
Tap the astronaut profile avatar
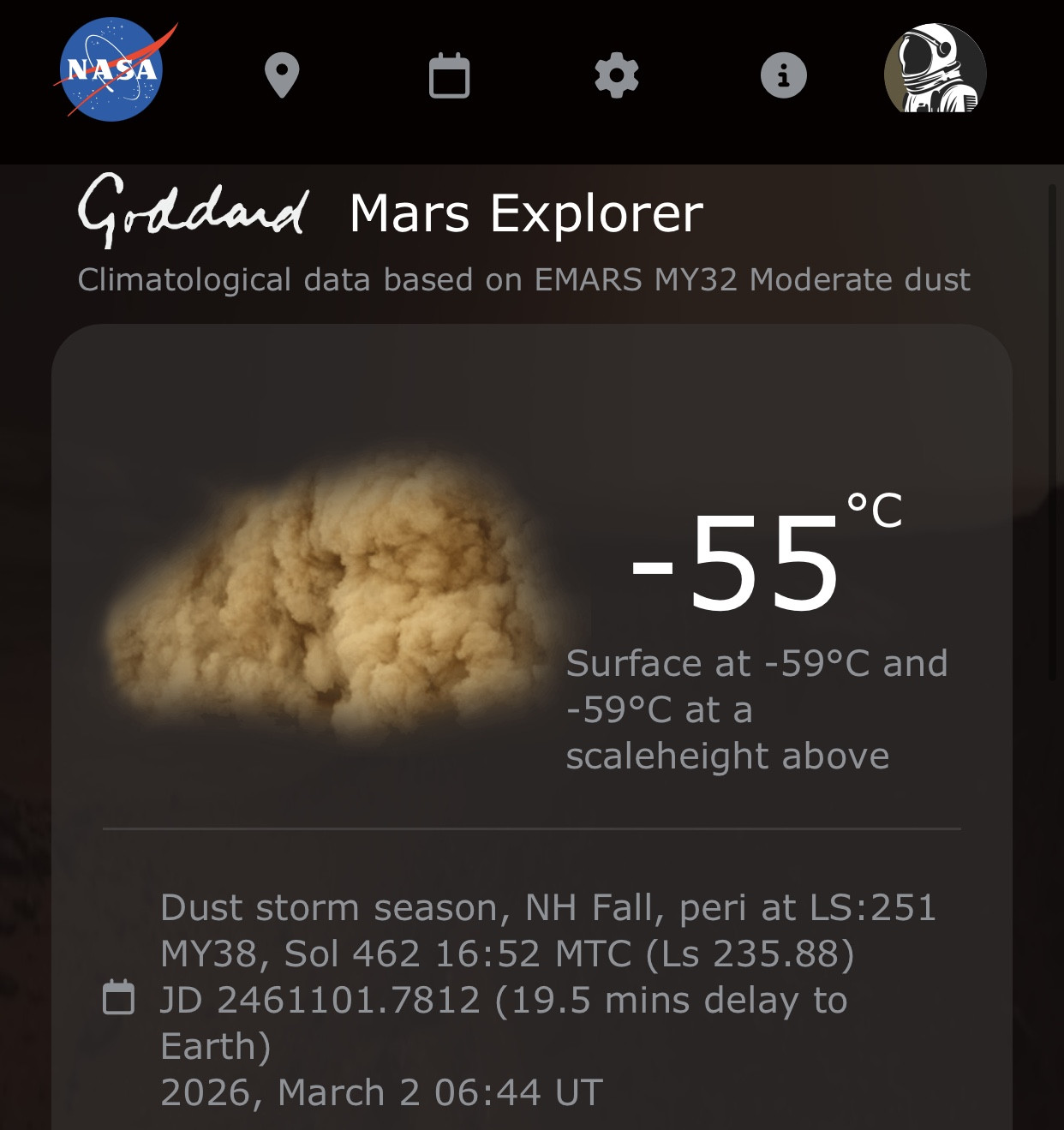click(935, 69)
